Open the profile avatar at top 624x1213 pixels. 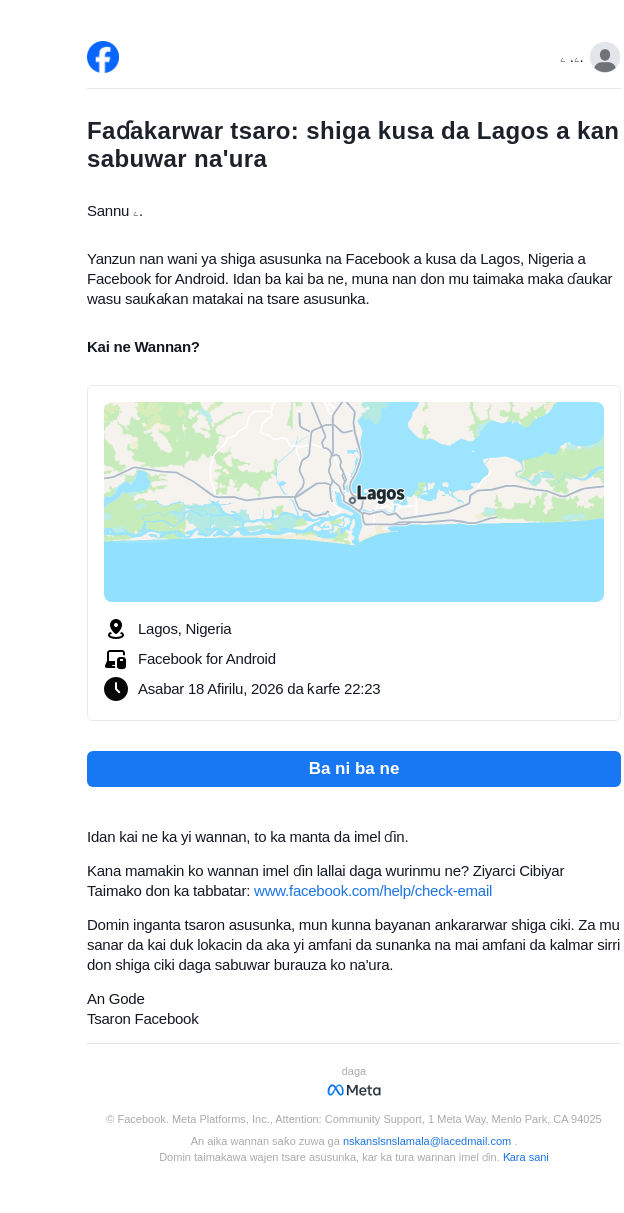pyautogui.click(x=604, y=58)
